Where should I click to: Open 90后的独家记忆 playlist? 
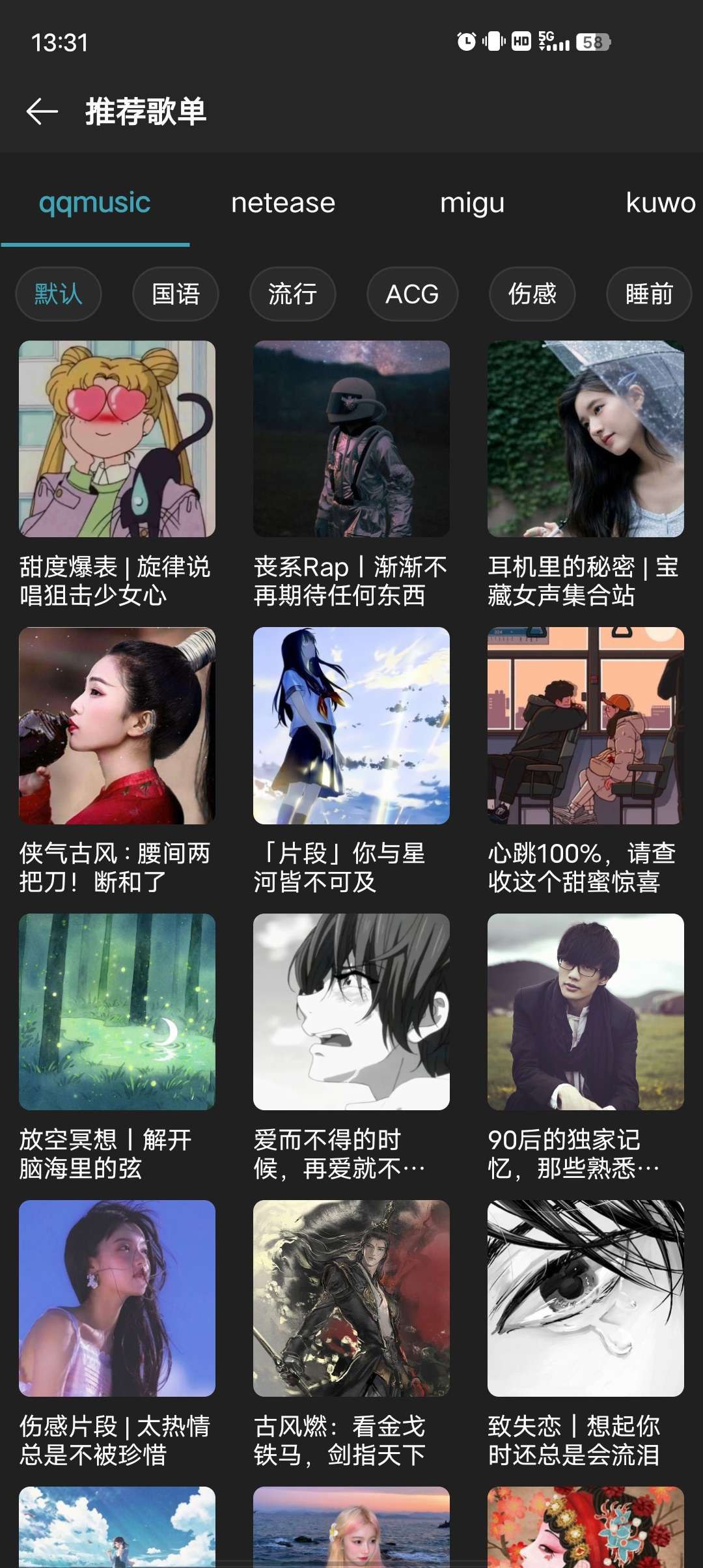pyautogui.click(x=586, y=1013)
